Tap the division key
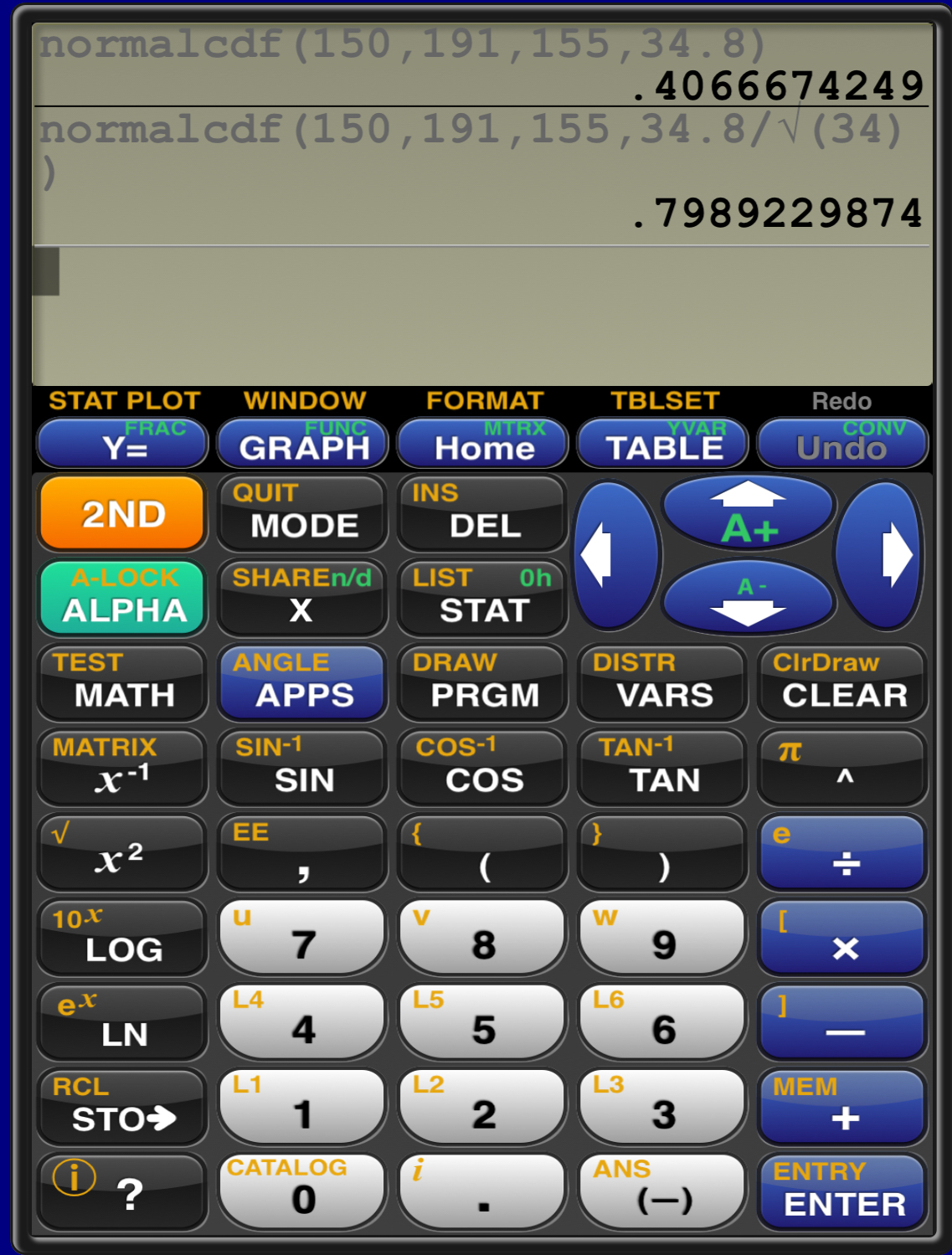This screenshot has width=952, height=1255. coord(843,852)
